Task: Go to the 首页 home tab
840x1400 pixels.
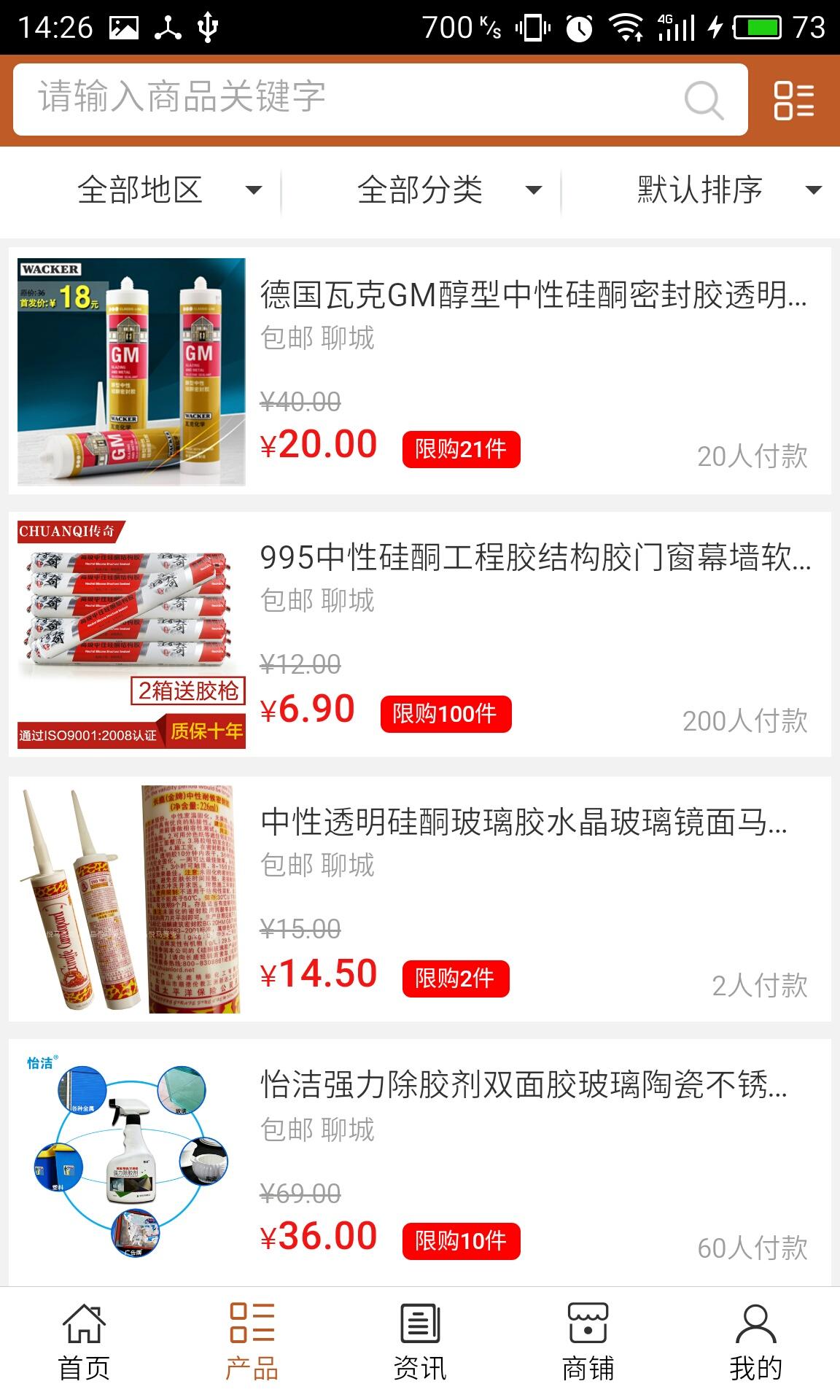Action: (x=84, y=1342)
